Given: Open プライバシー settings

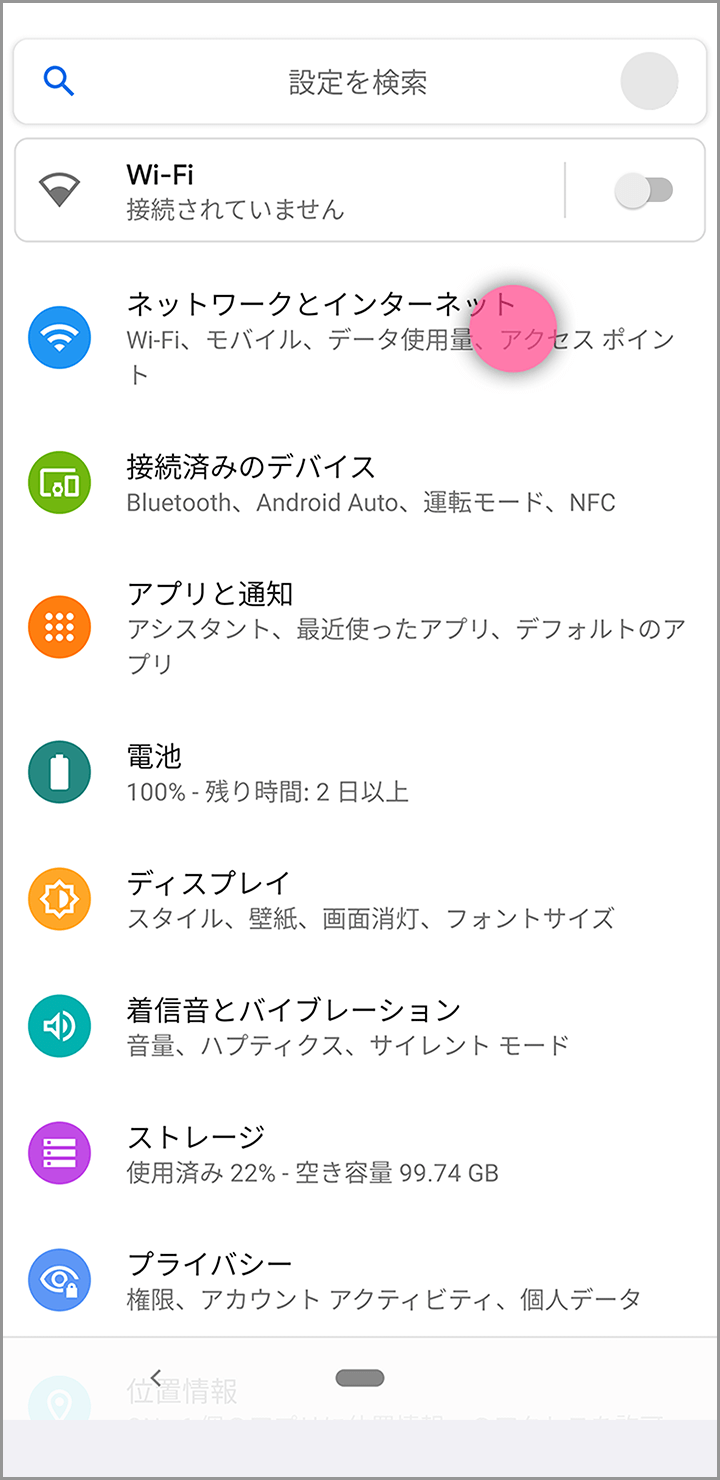Looking at the screenshot, I should click(360, 1280).
